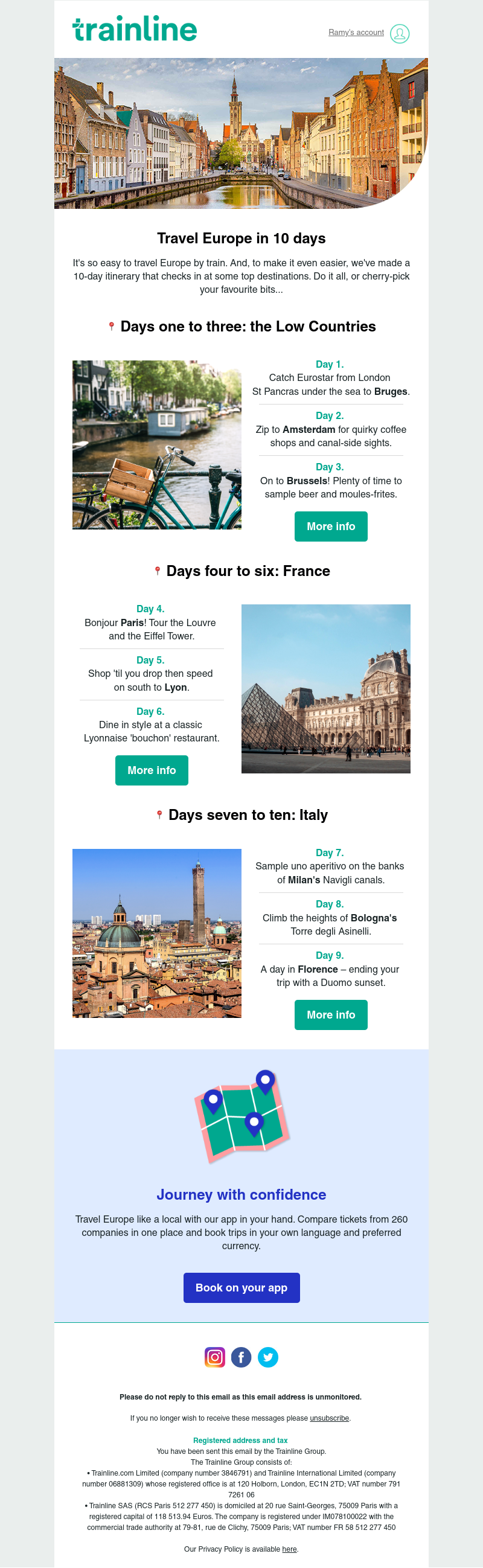Tap More info for France days

click(x=152, y=770)
